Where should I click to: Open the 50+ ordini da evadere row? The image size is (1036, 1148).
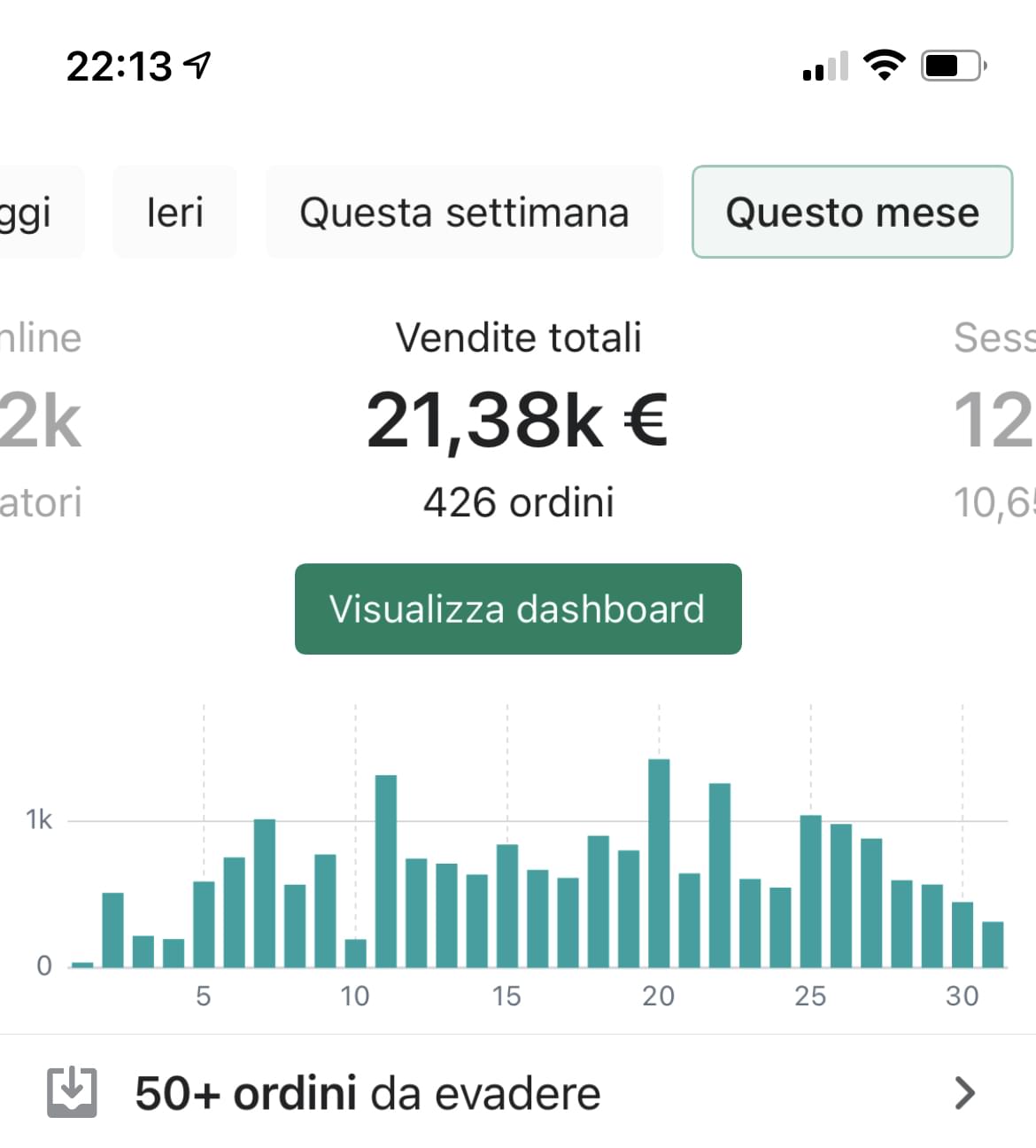[518, 1092]
